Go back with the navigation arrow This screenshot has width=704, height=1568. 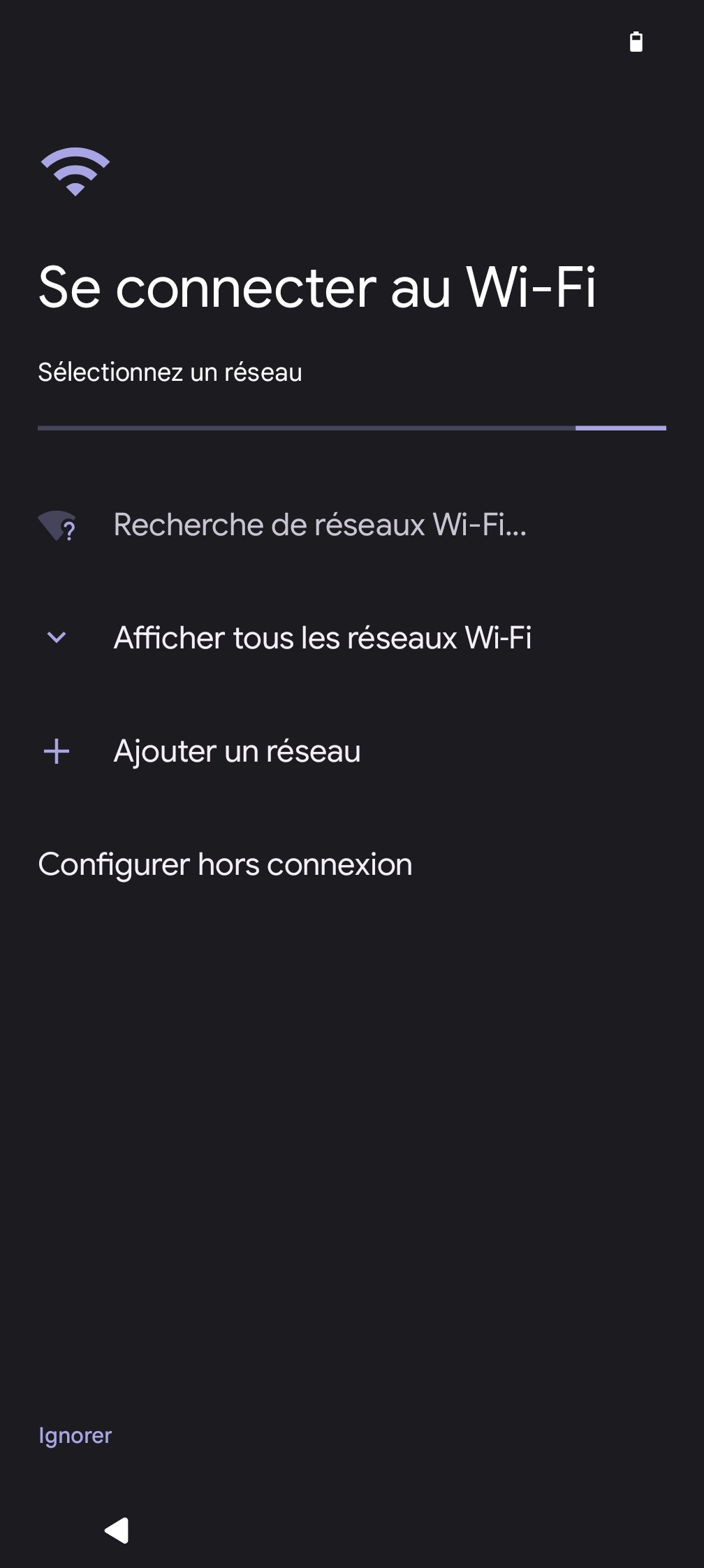point(117,1530)
